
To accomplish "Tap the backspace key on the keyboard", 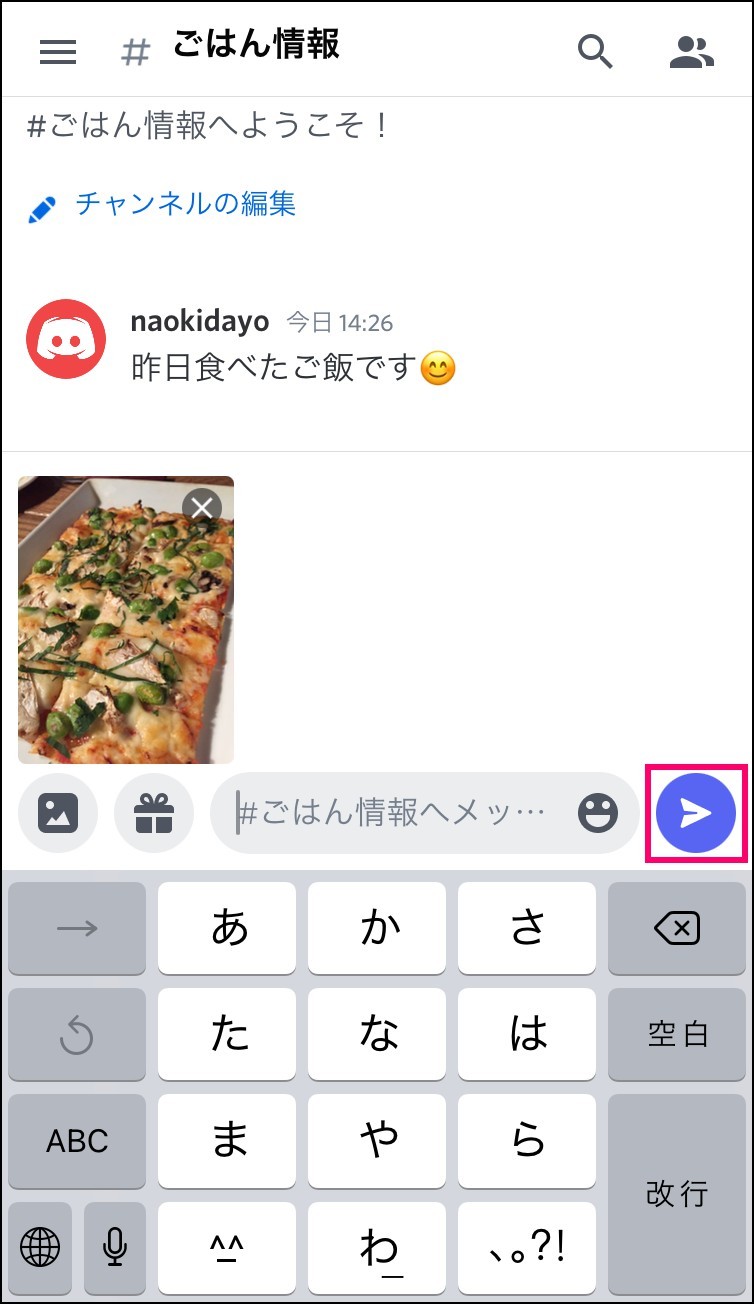I will pos(677,928).
